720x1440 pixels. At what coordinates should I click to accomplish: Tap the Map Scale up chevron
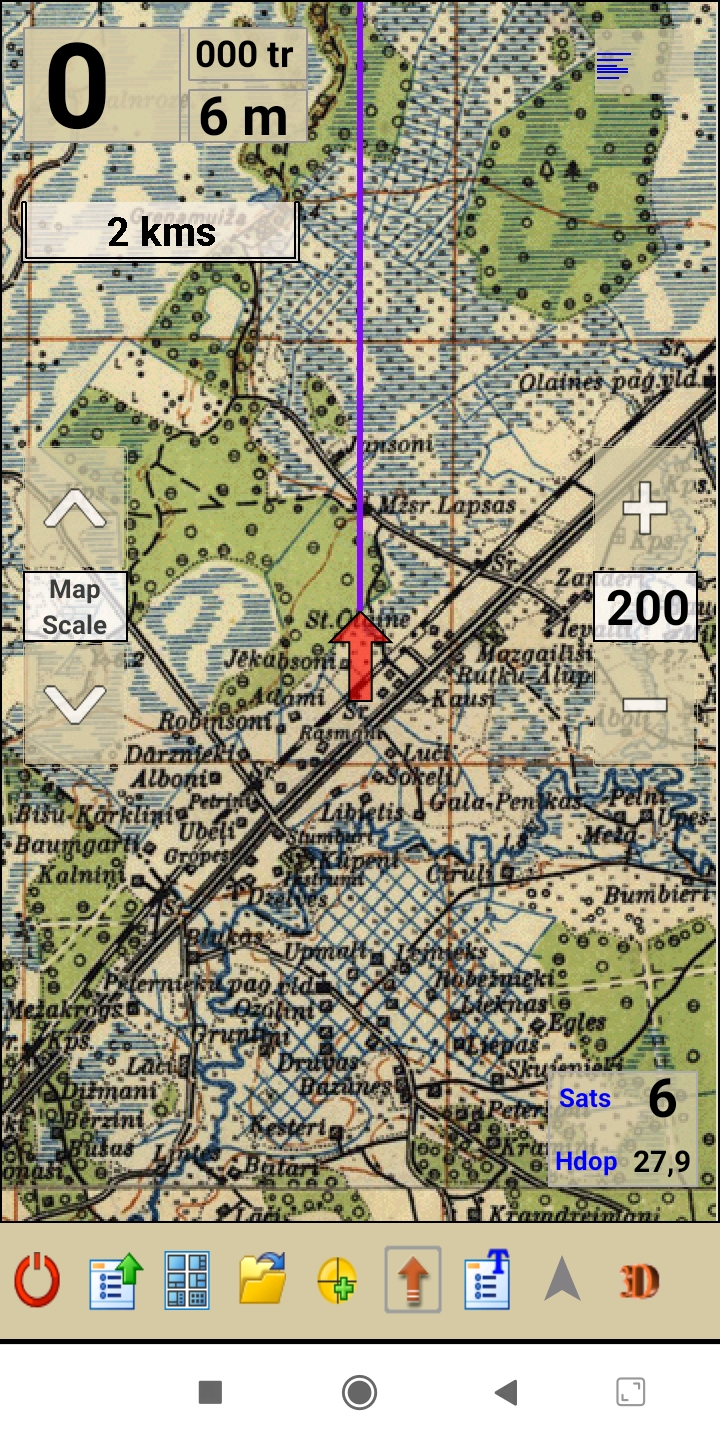[x=75, y=510]
